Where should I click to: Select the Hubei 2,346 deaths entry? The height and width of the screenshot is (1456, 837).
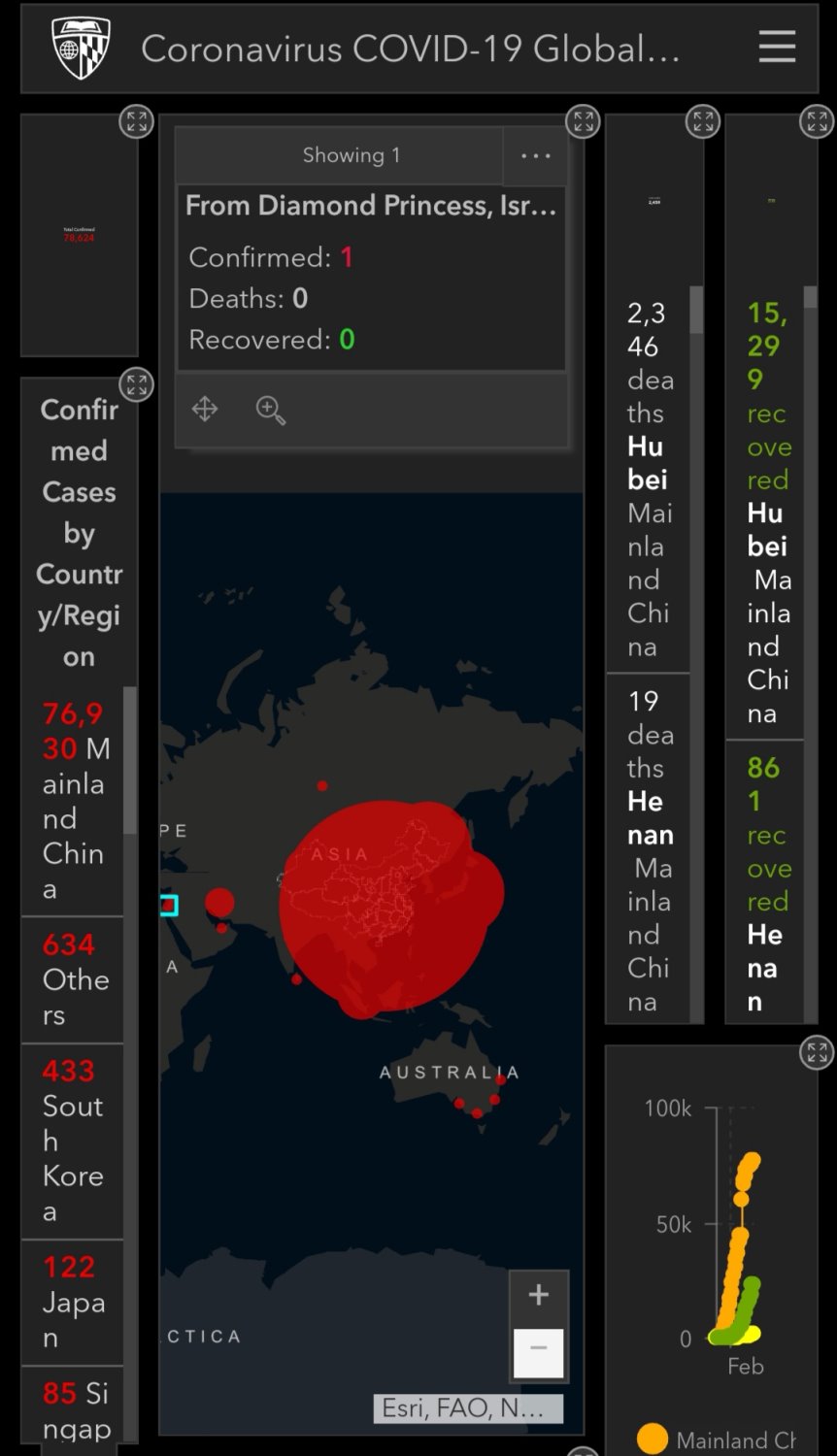[x=649, y=480]
